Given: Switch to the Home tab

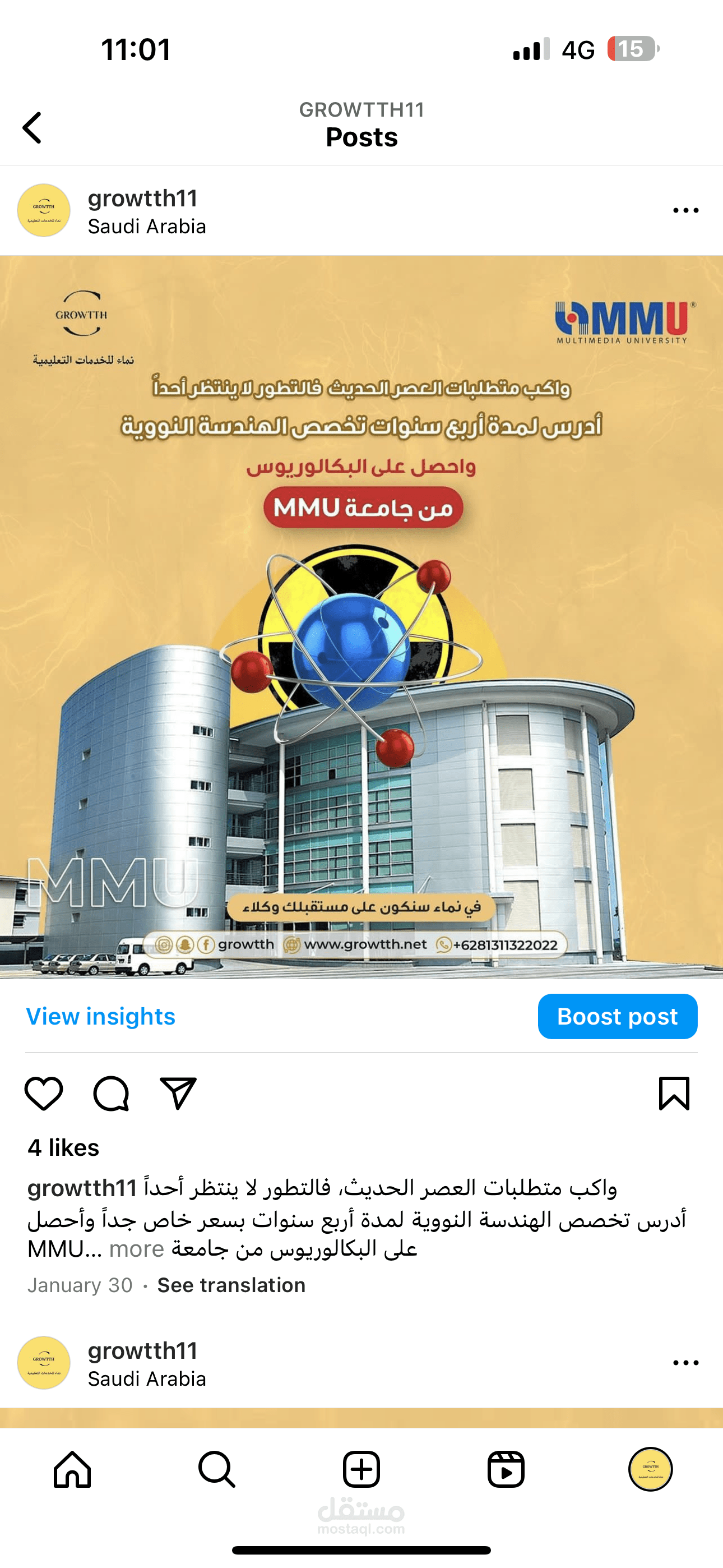Looking at the screenshot, I should click(72, 1469).
